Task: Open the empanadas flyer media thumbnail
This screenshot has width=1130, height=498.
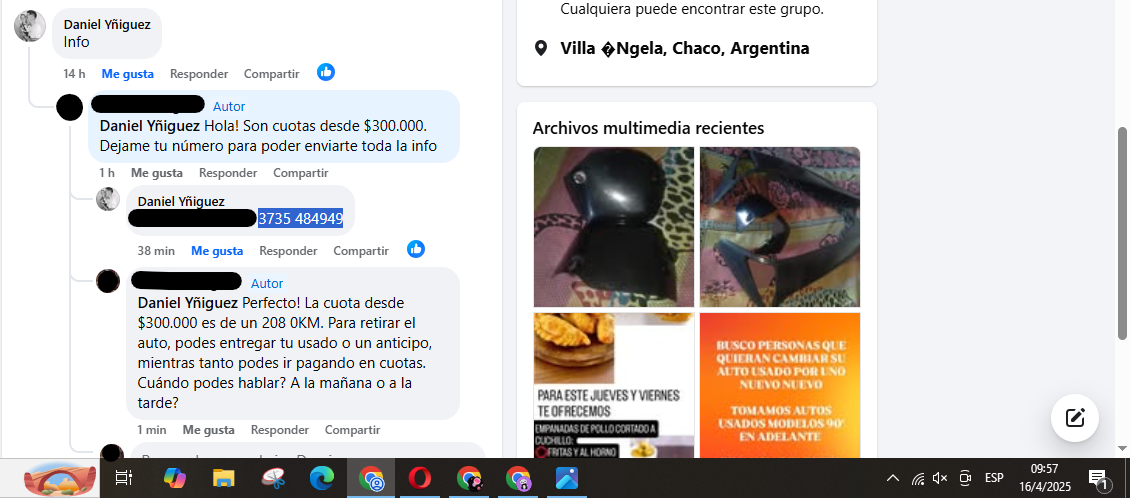Action: (x=613, y=385)
